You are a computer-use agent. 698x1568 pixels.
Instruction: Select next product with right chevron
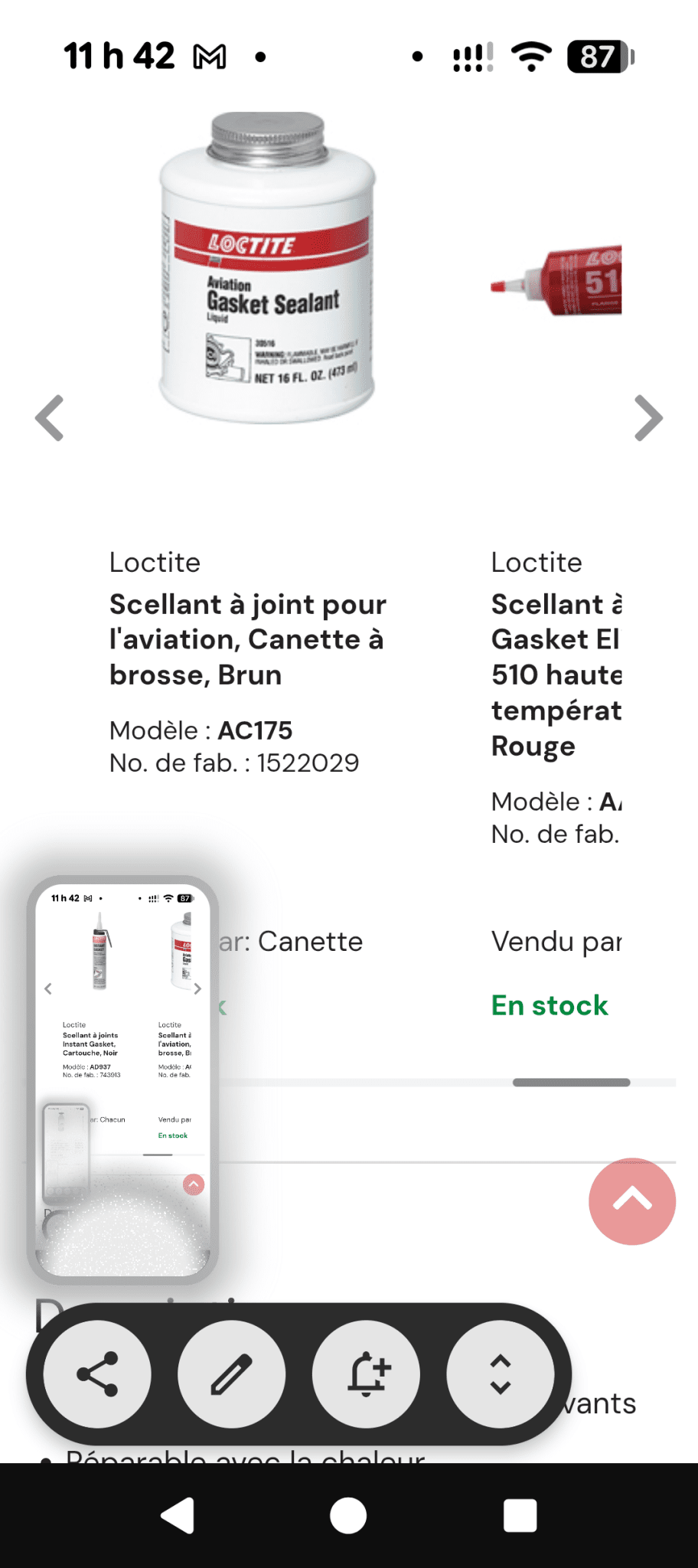pos(648,417)
